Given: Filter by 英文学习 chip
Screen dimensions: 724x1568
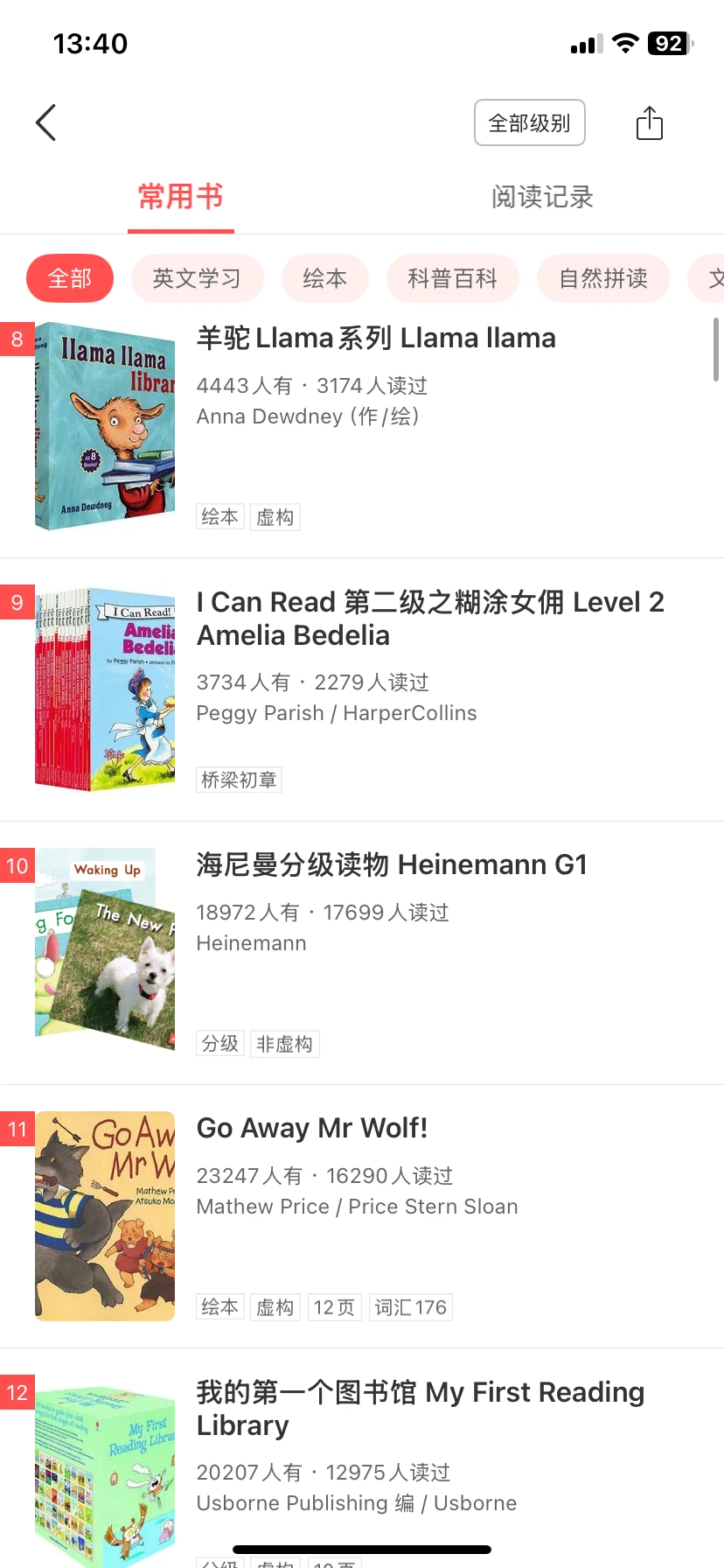Looking at the screenshot, I should [197, 278].
